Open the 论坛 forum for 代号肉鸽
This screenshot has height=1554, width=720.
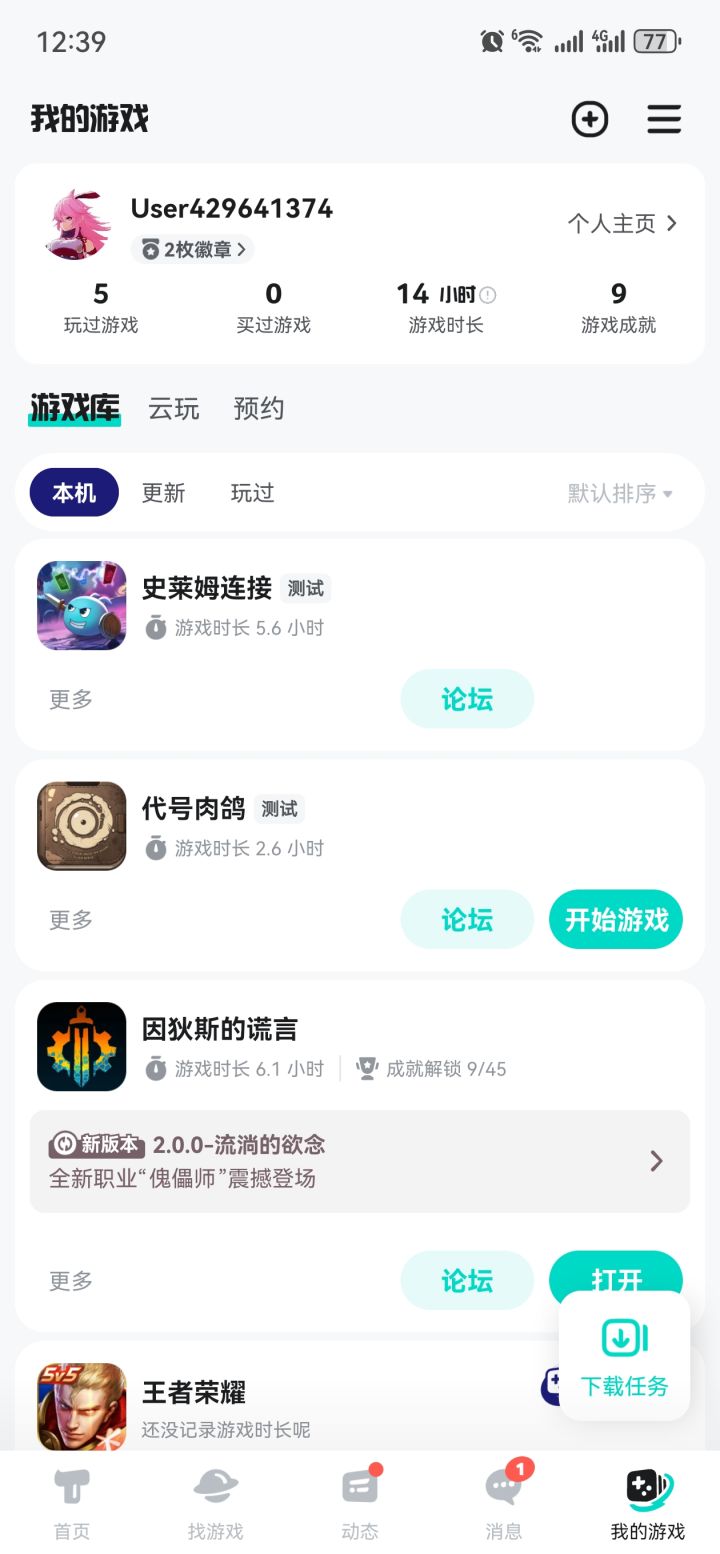point(467,919)
